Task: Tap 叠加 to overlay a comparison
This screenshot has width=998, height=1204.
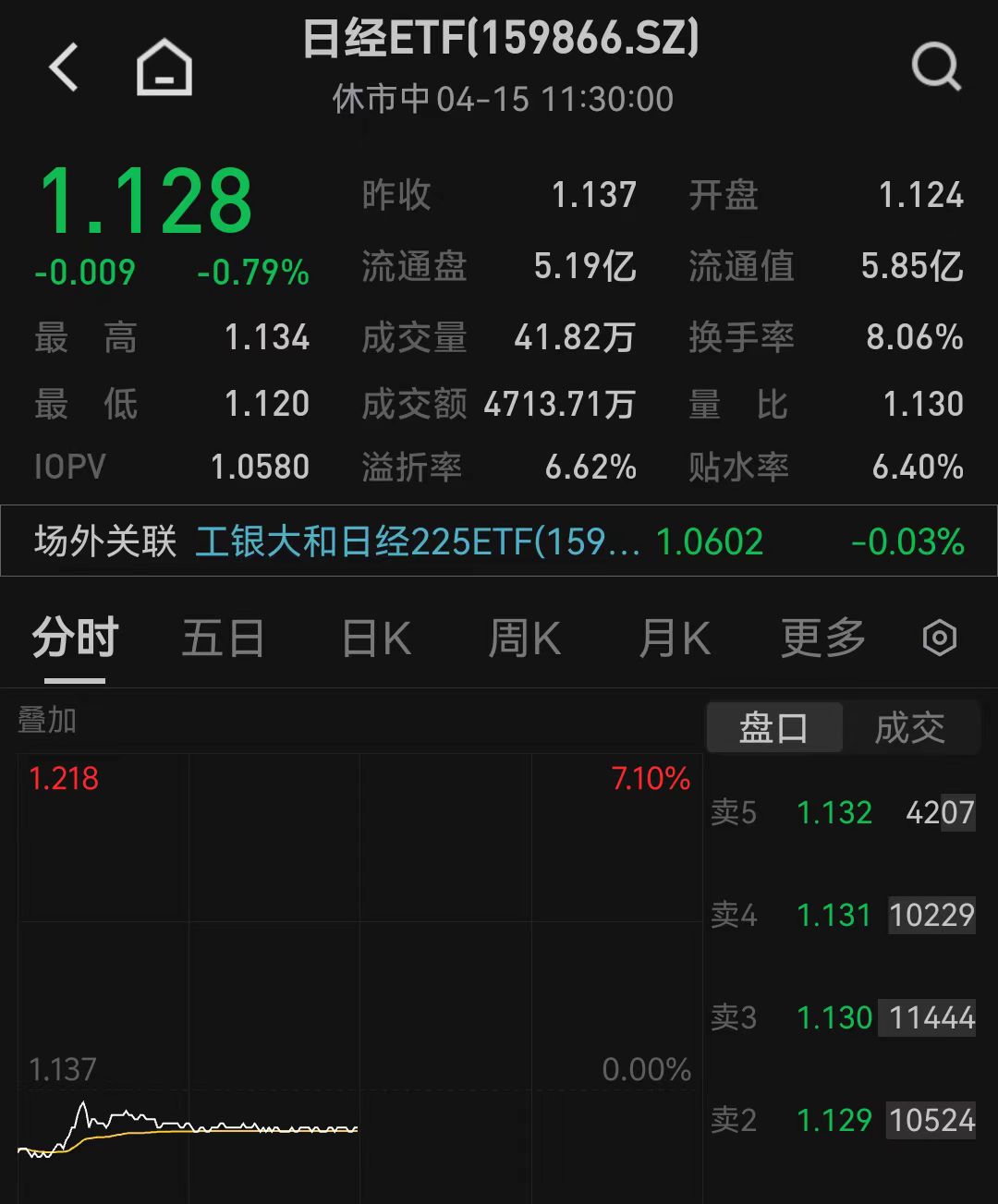Action: (x=47, y=720)
